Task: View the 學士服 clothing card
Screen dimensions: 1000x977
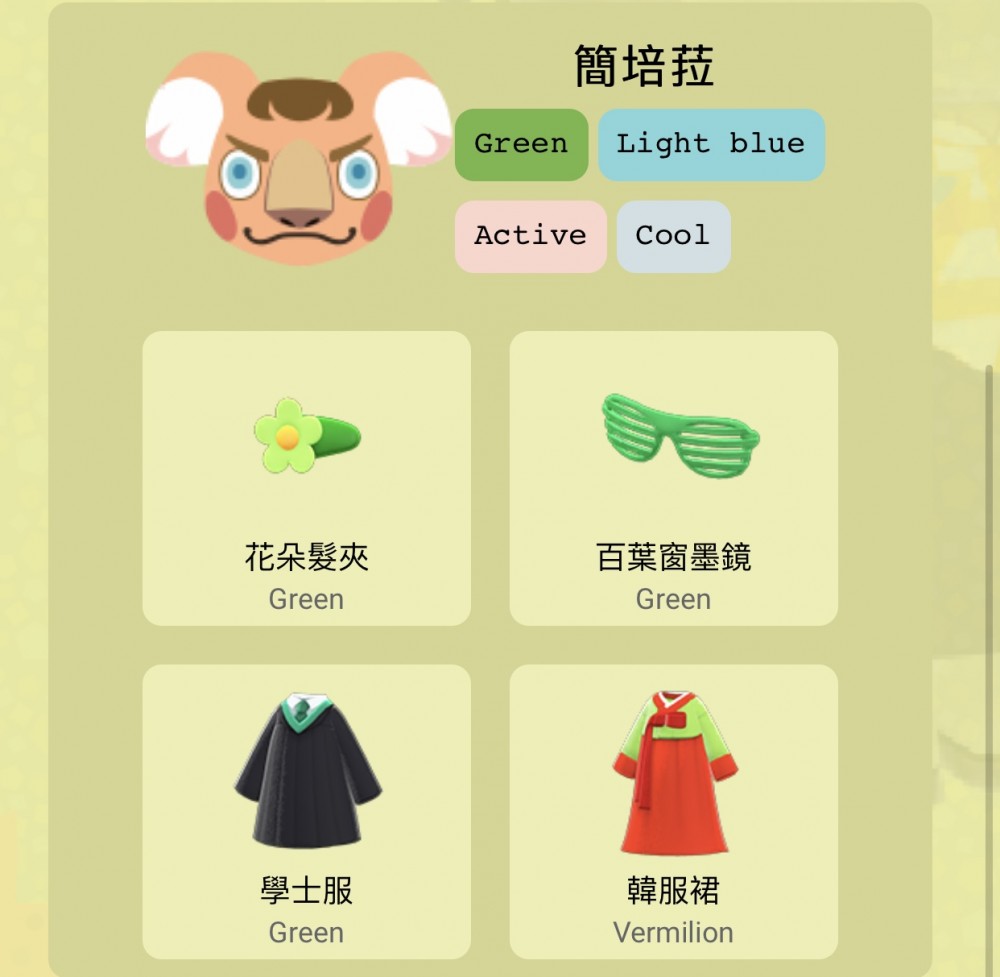Action: (307, 812)
